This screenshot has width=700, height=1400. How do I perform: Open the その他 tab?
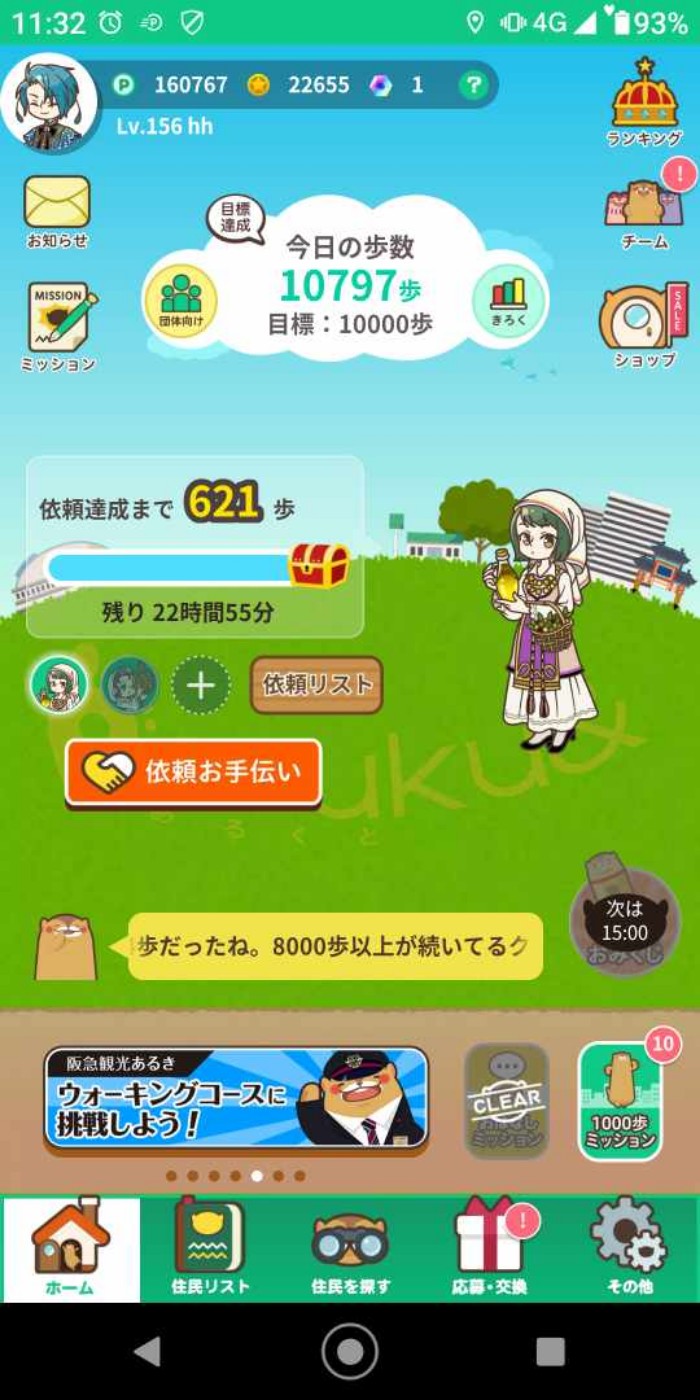630,1250
